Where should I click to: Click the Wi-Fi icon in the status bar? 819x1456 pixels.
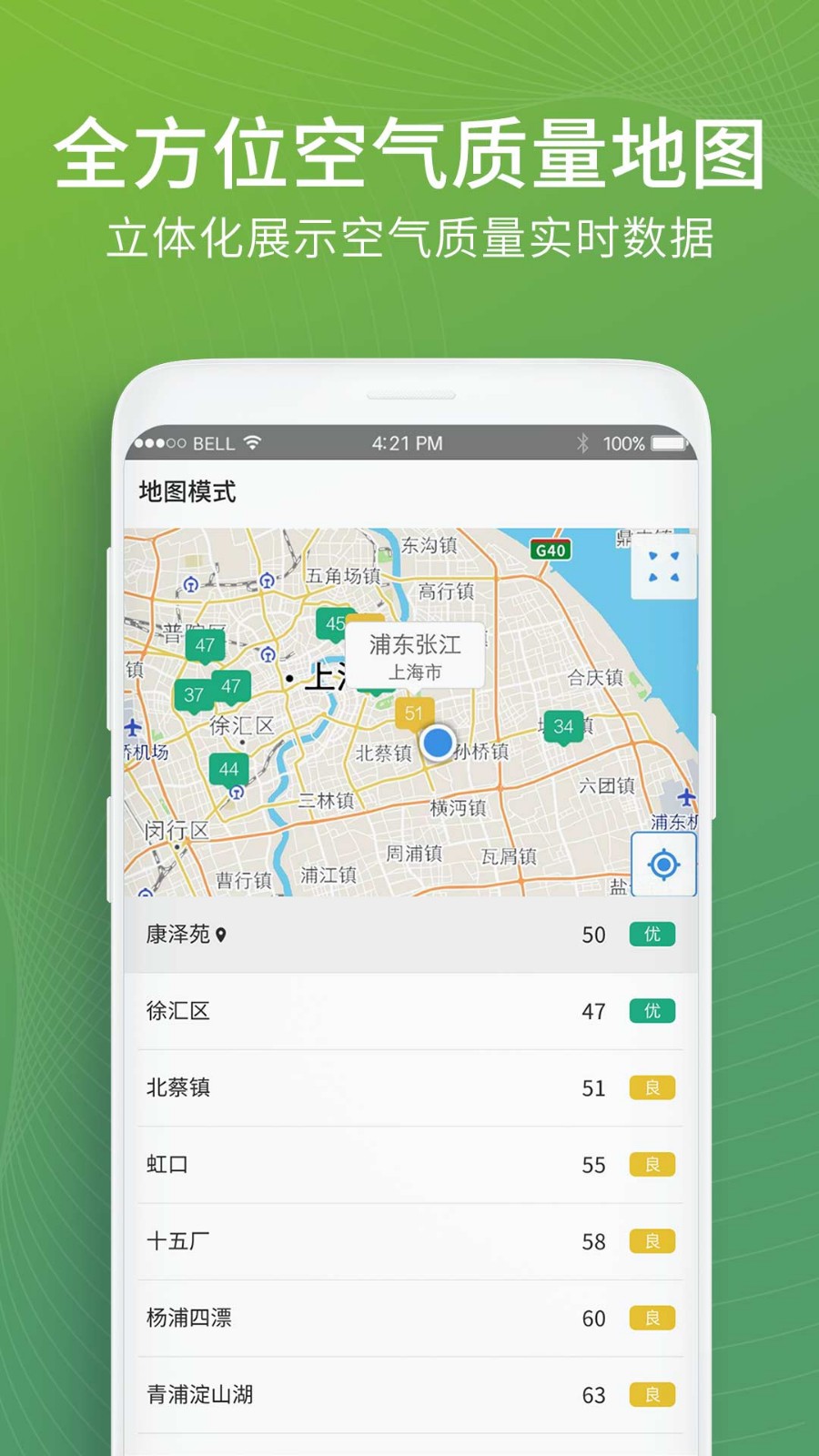coord(252,443)
